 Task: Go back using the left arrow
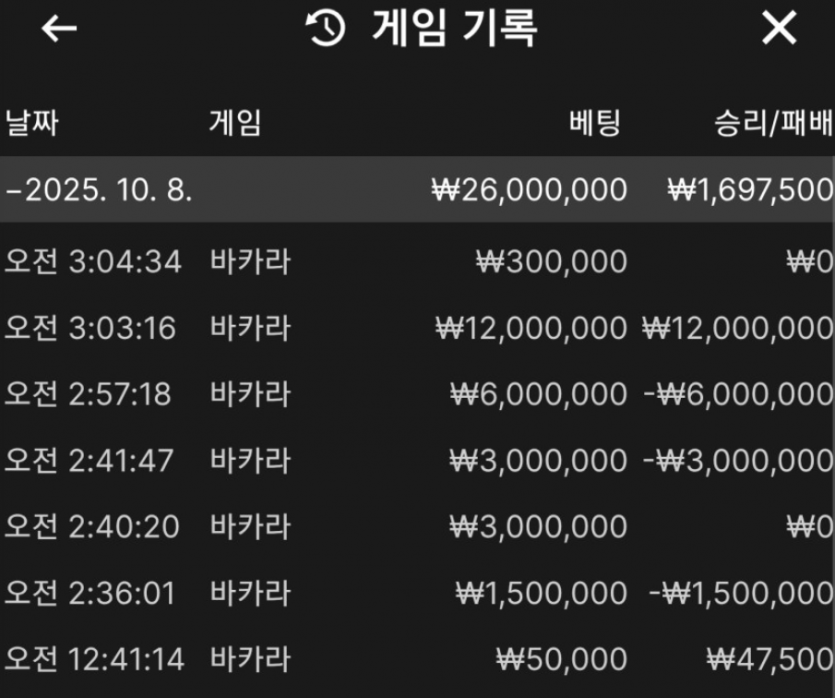tap(59, 30)
